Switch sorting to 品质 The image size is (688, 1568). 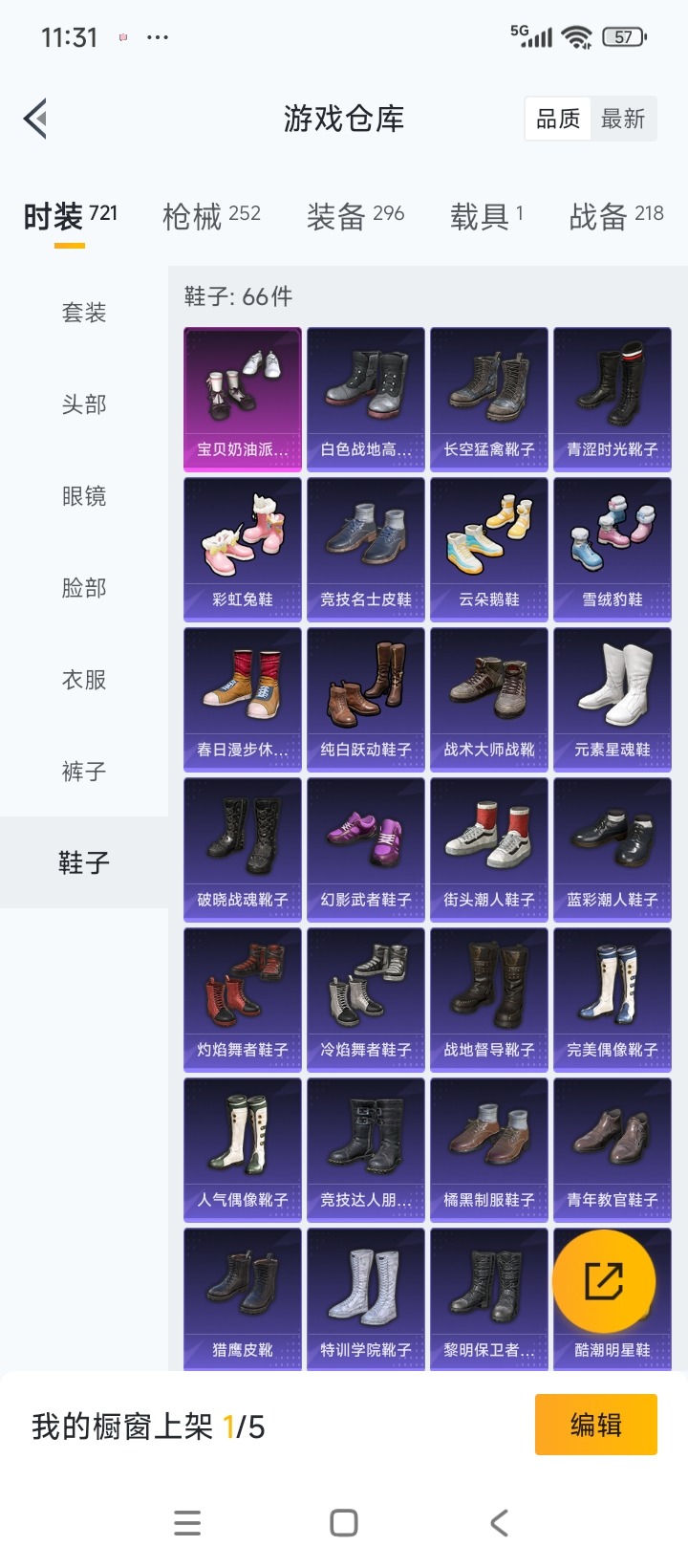[558, 118]
